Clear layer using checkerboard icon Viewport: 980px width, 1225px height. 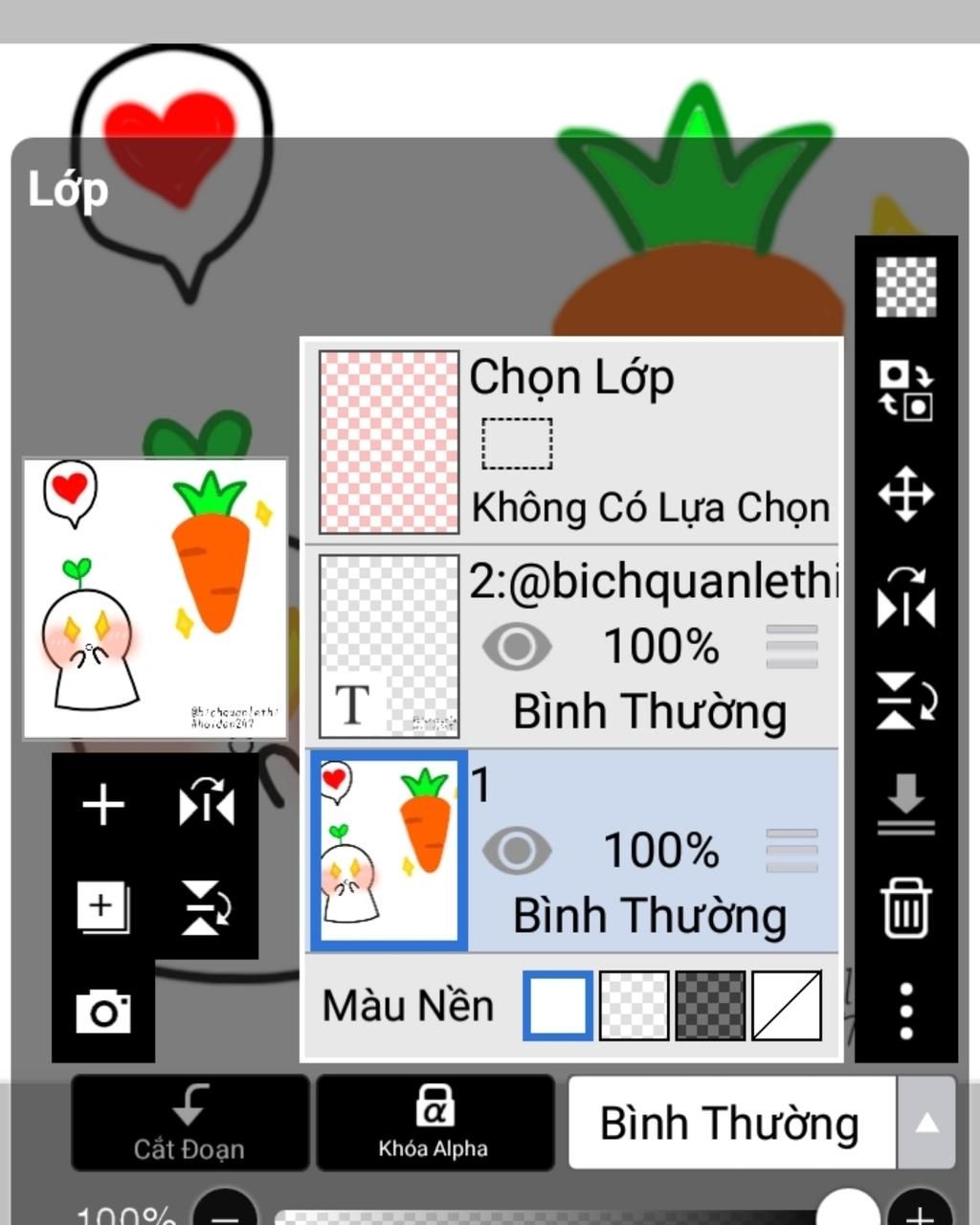905,286
